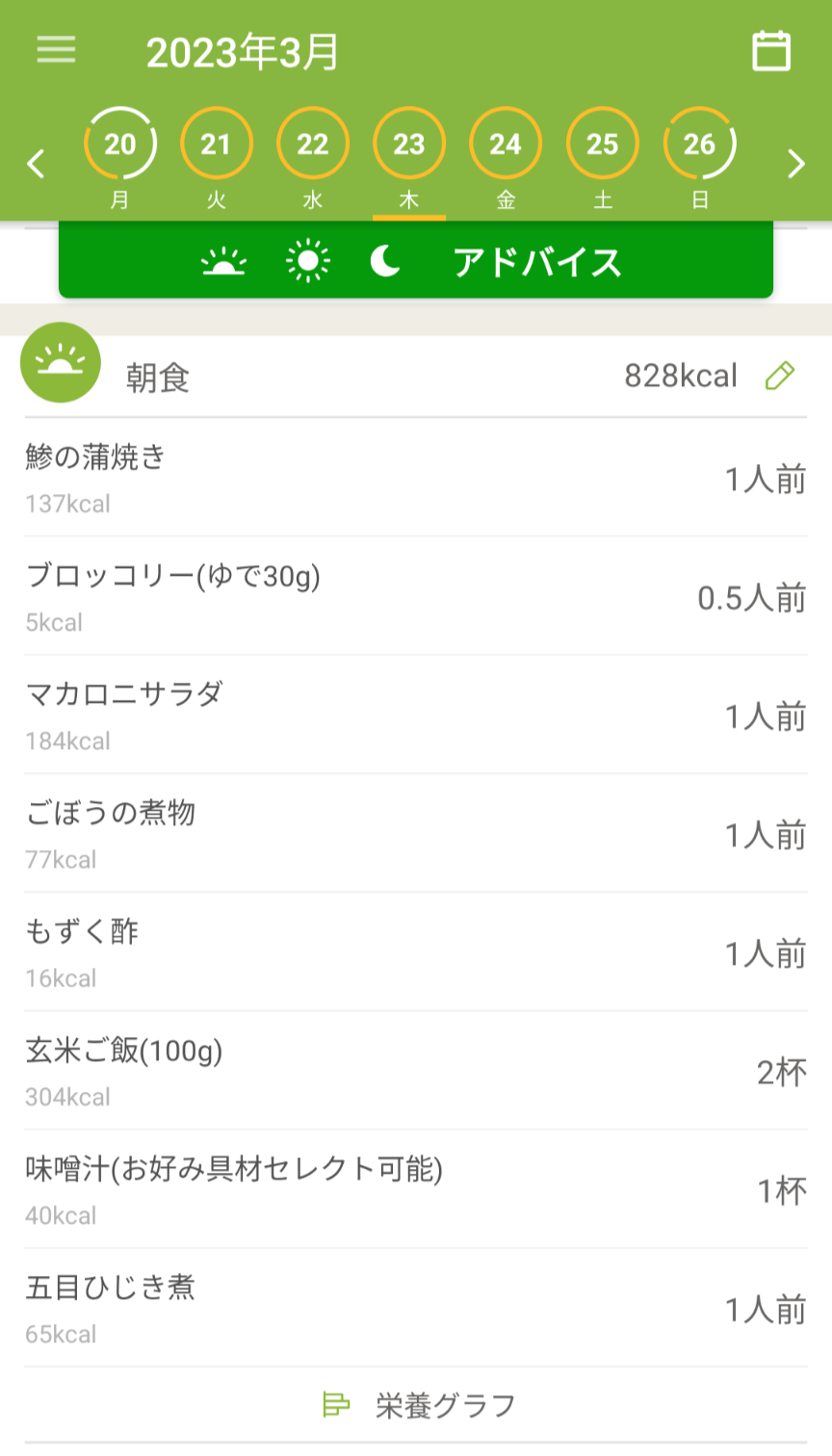Open the 玄米ご飯(100g) item

pyautogui.click(x=416, y=1070)
